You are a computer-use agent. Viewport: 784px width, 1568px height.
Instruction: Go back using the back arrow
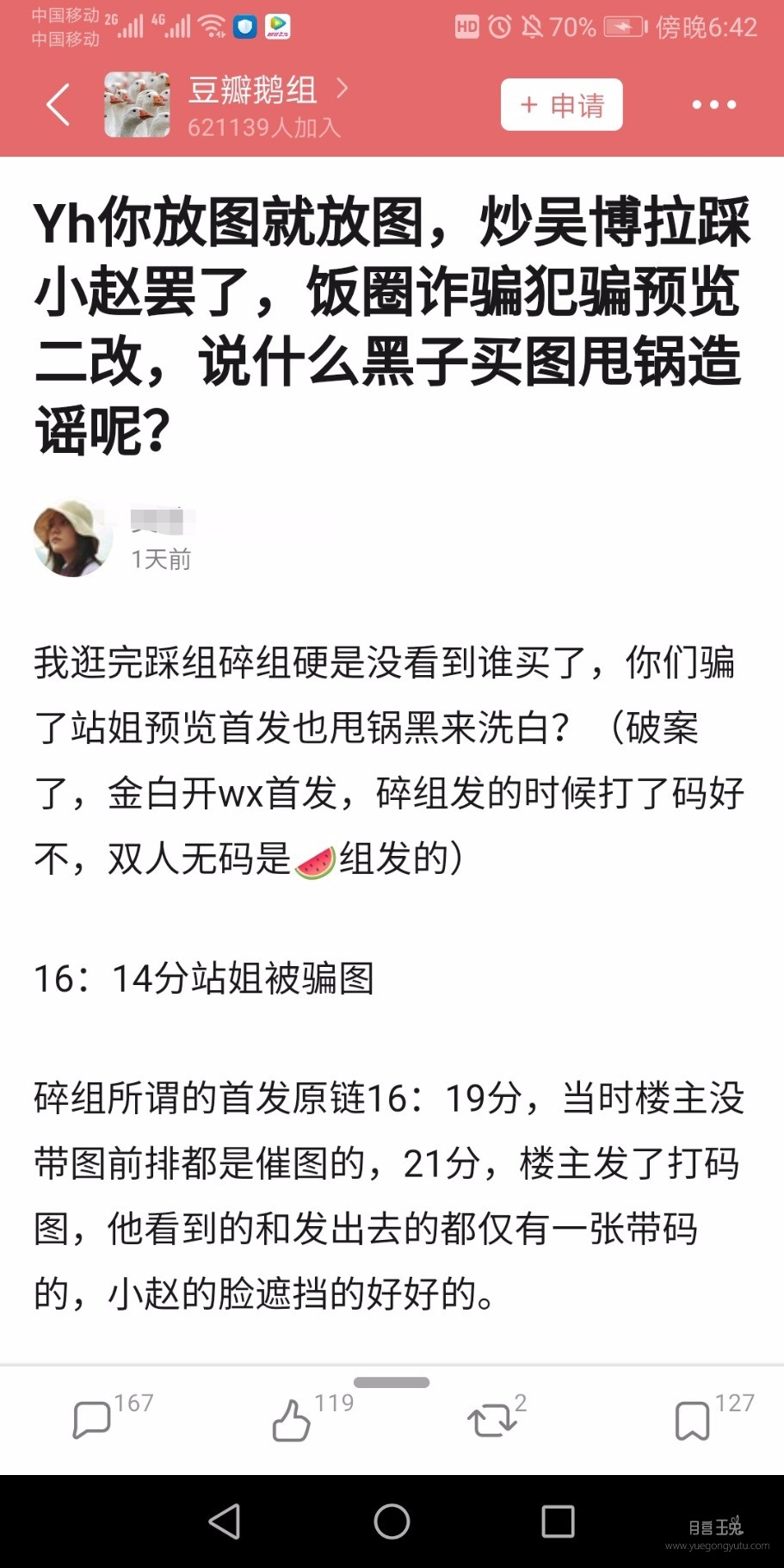click(57, 105)
